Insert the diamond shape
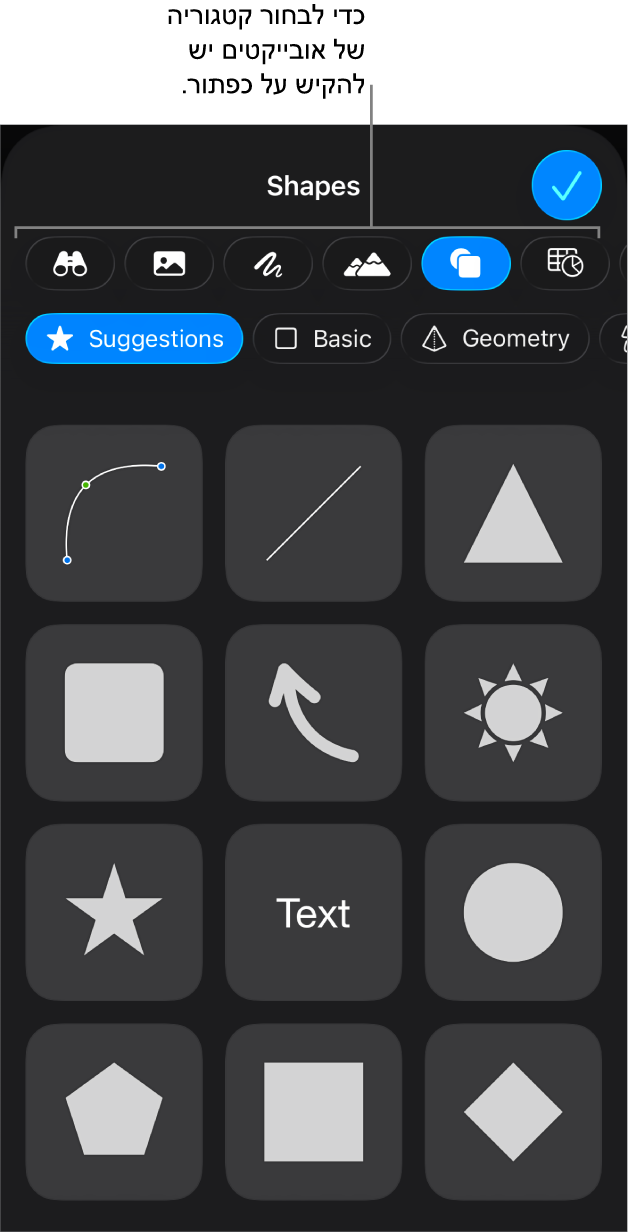Viewport: 628px width, 1232px height. tap(513, 1111)
